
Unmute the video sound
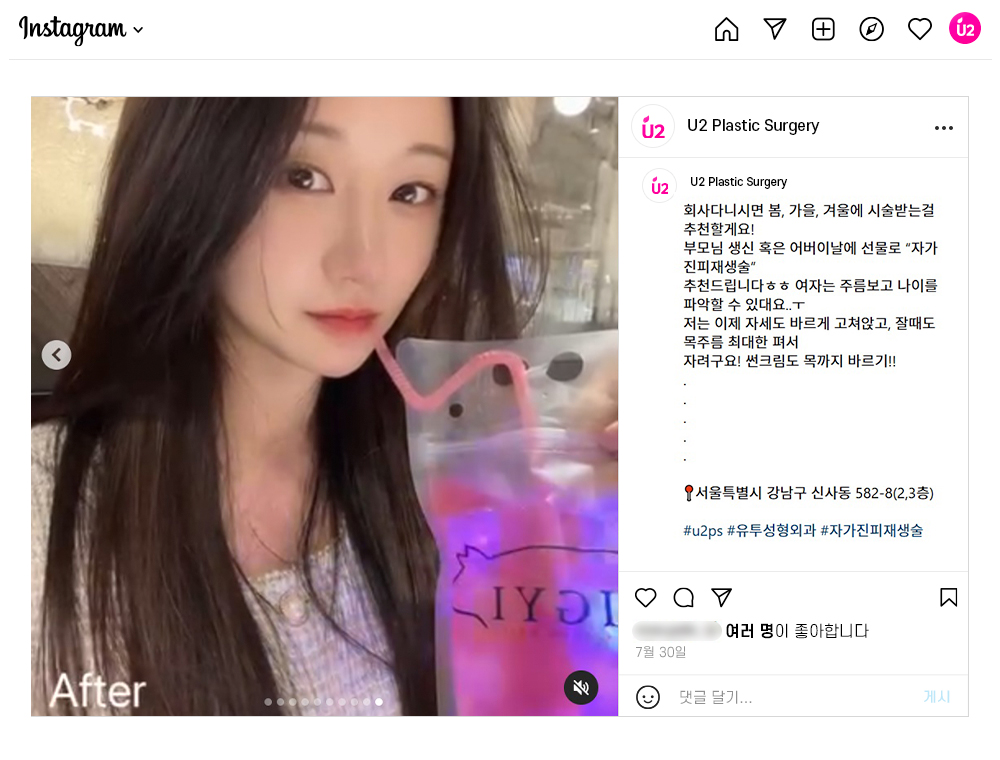[x=580, y=687]
